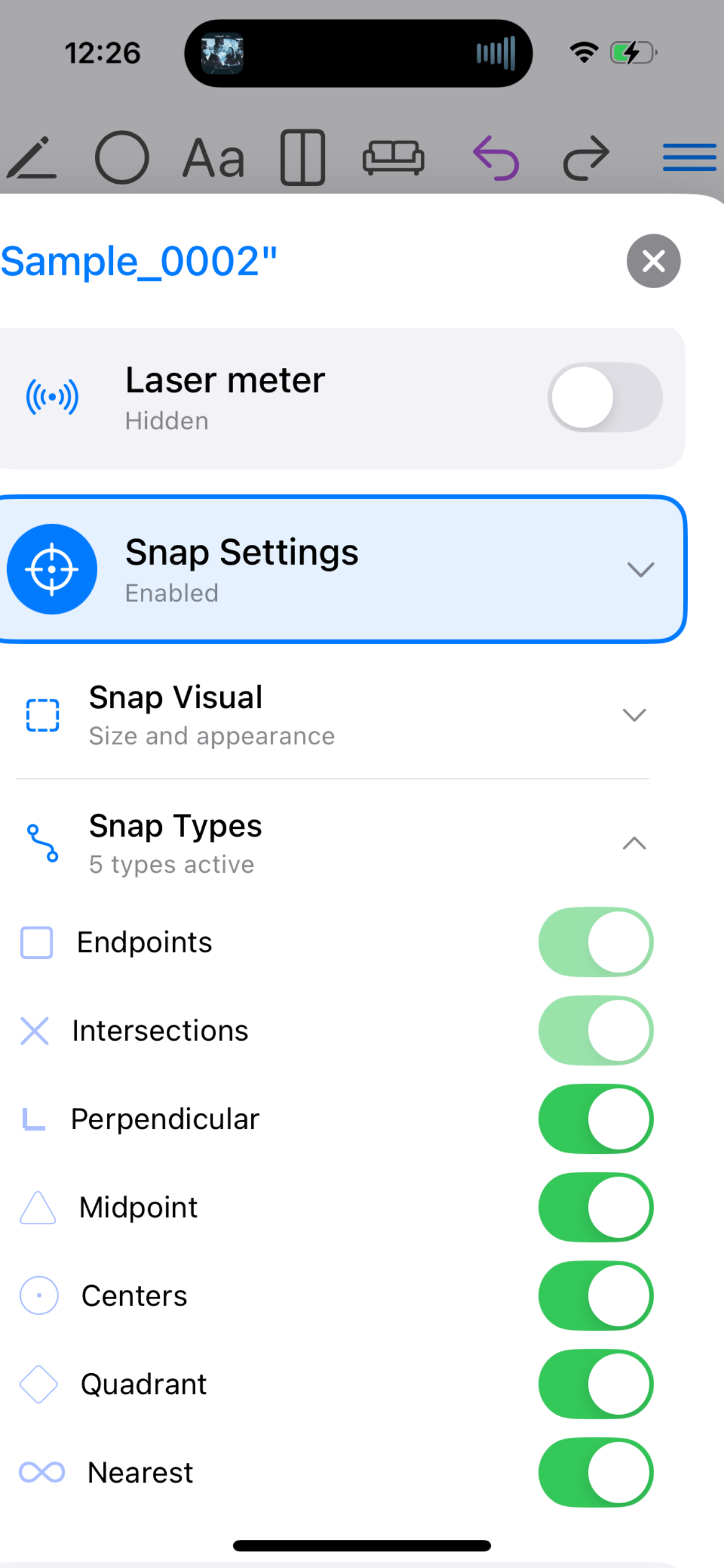Expand Snap Visual size and appearance
This screenshot has height=1568, width=724.
coord(634,715)
